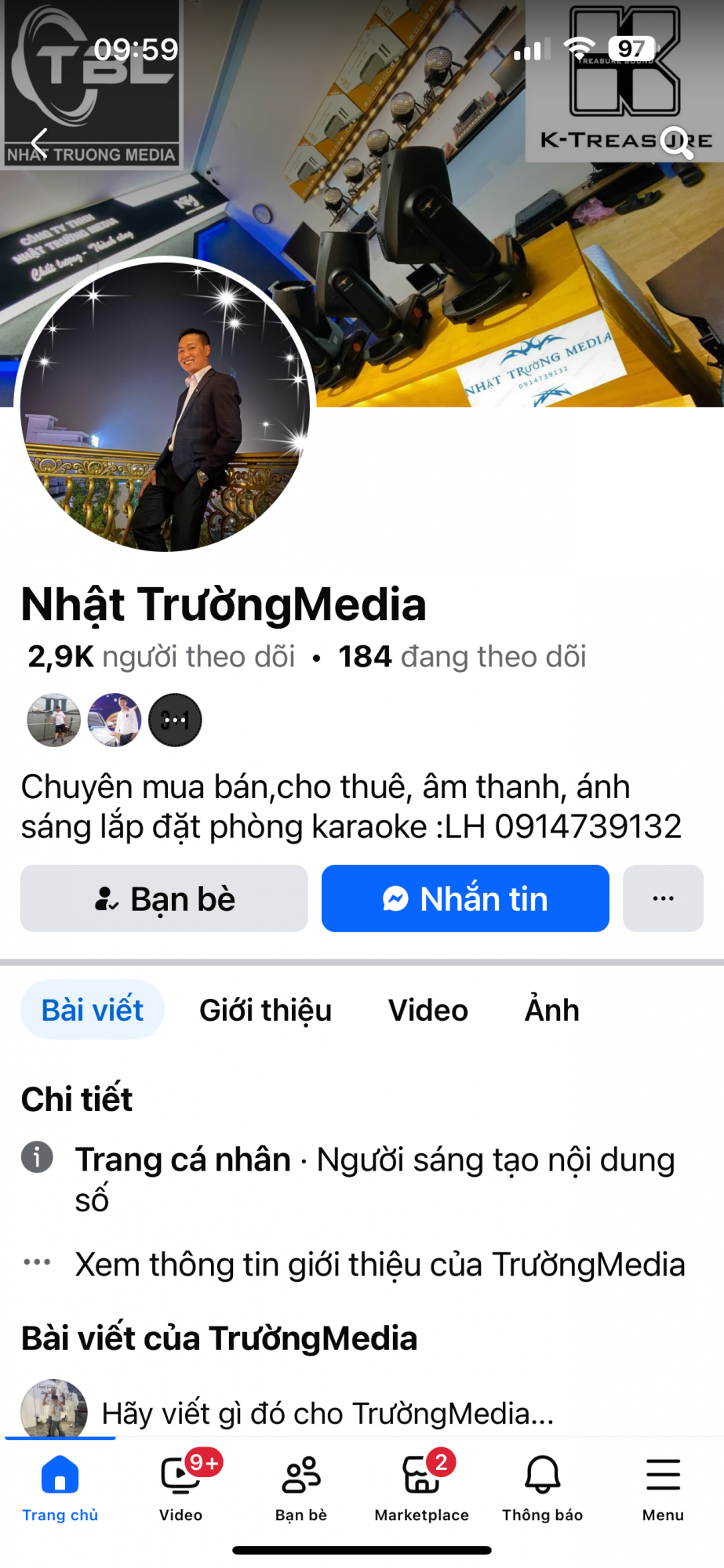
Task: Switch to the Giới thiệu tab
Action: pos(265,1010)
